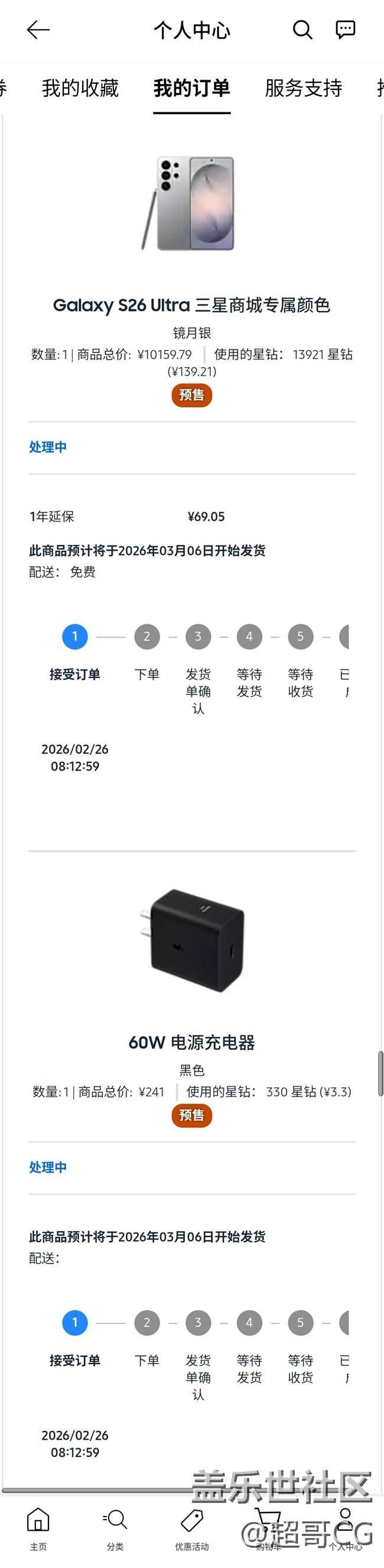Select the 我的订单 tab
The image size is (384, 1568).
tap(191, 88)
